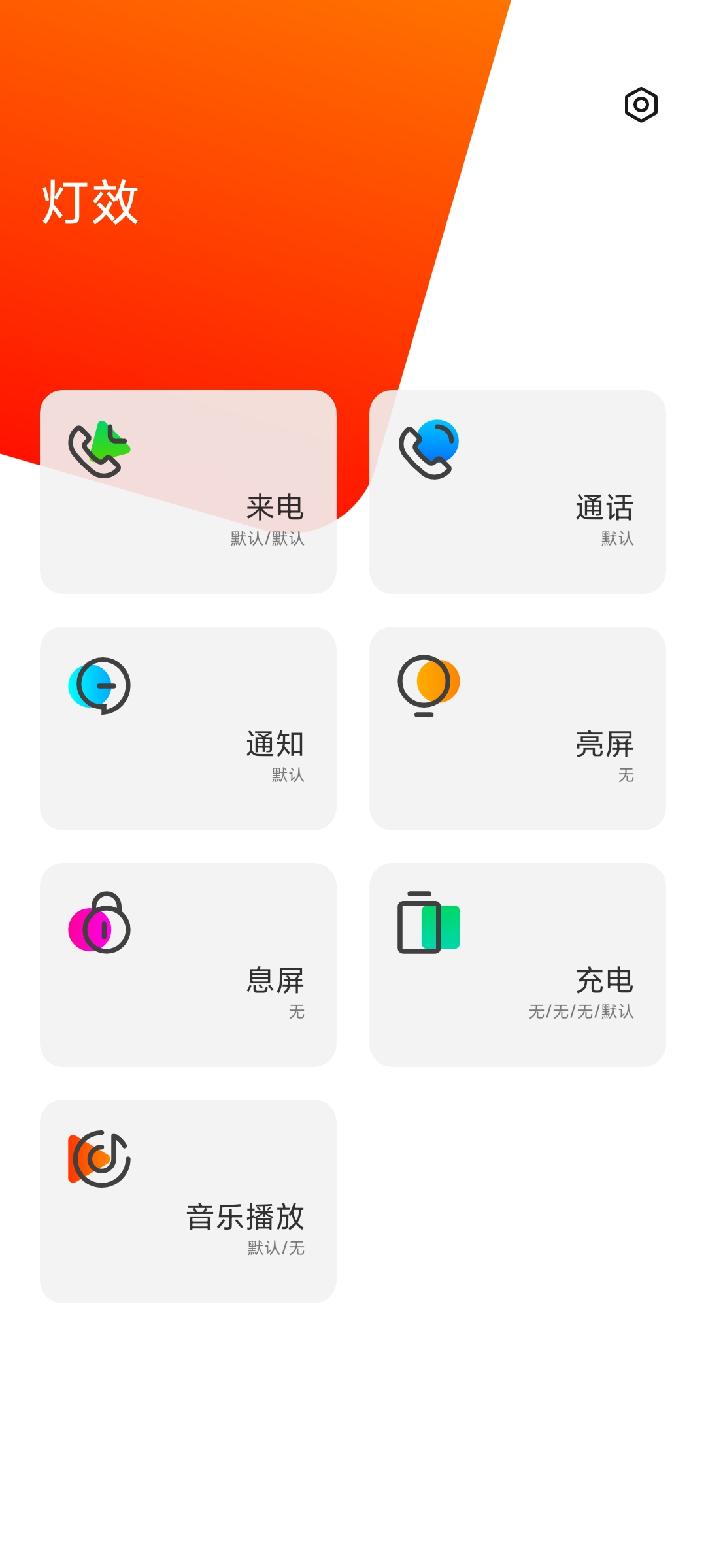706x1568 pixels.
Task: Open the 通话 light effect card
Action: (x=518, y=492)
